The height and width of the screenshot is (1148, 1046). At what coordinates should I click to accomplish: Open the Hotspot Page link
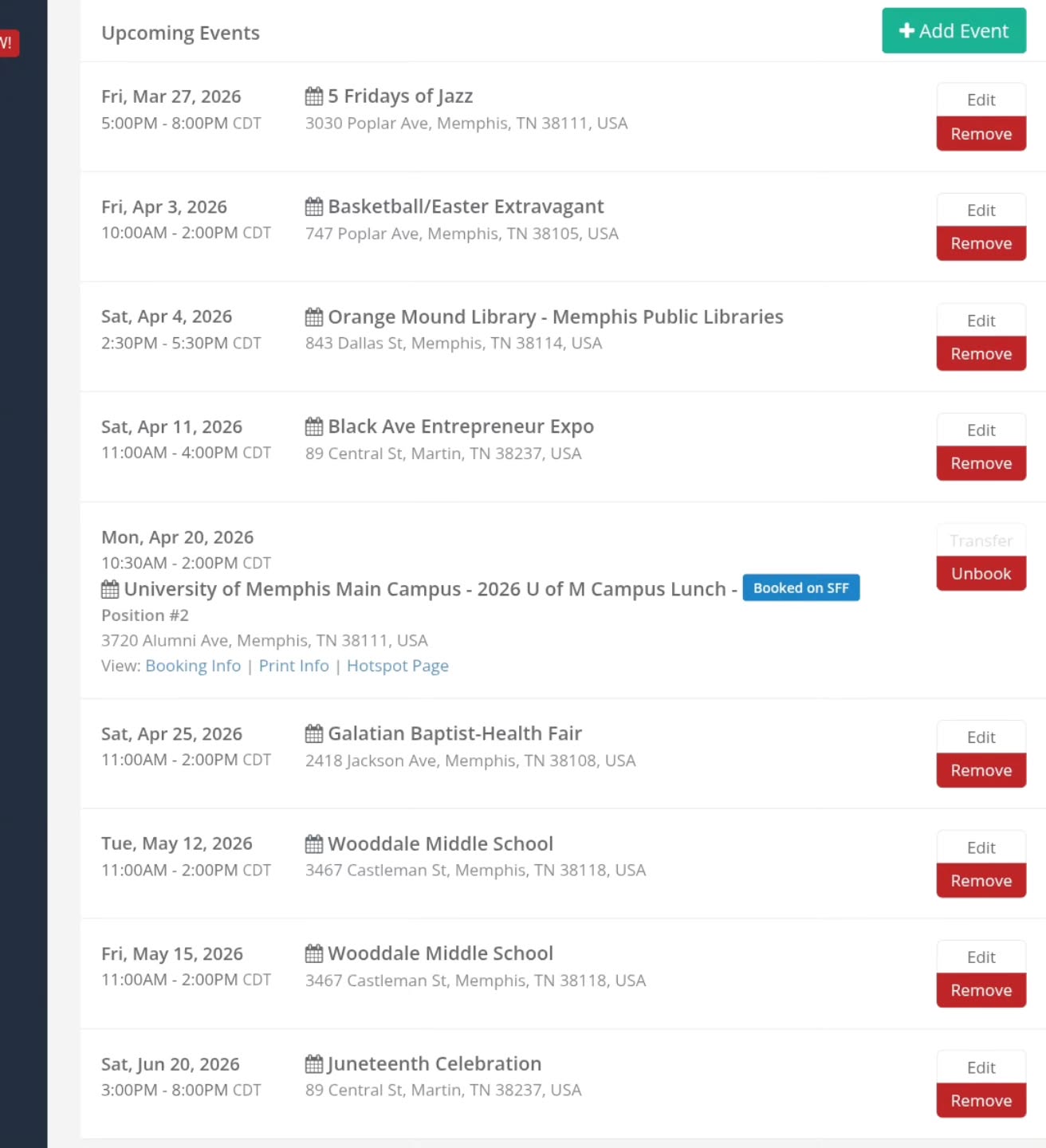pos(397,666)
